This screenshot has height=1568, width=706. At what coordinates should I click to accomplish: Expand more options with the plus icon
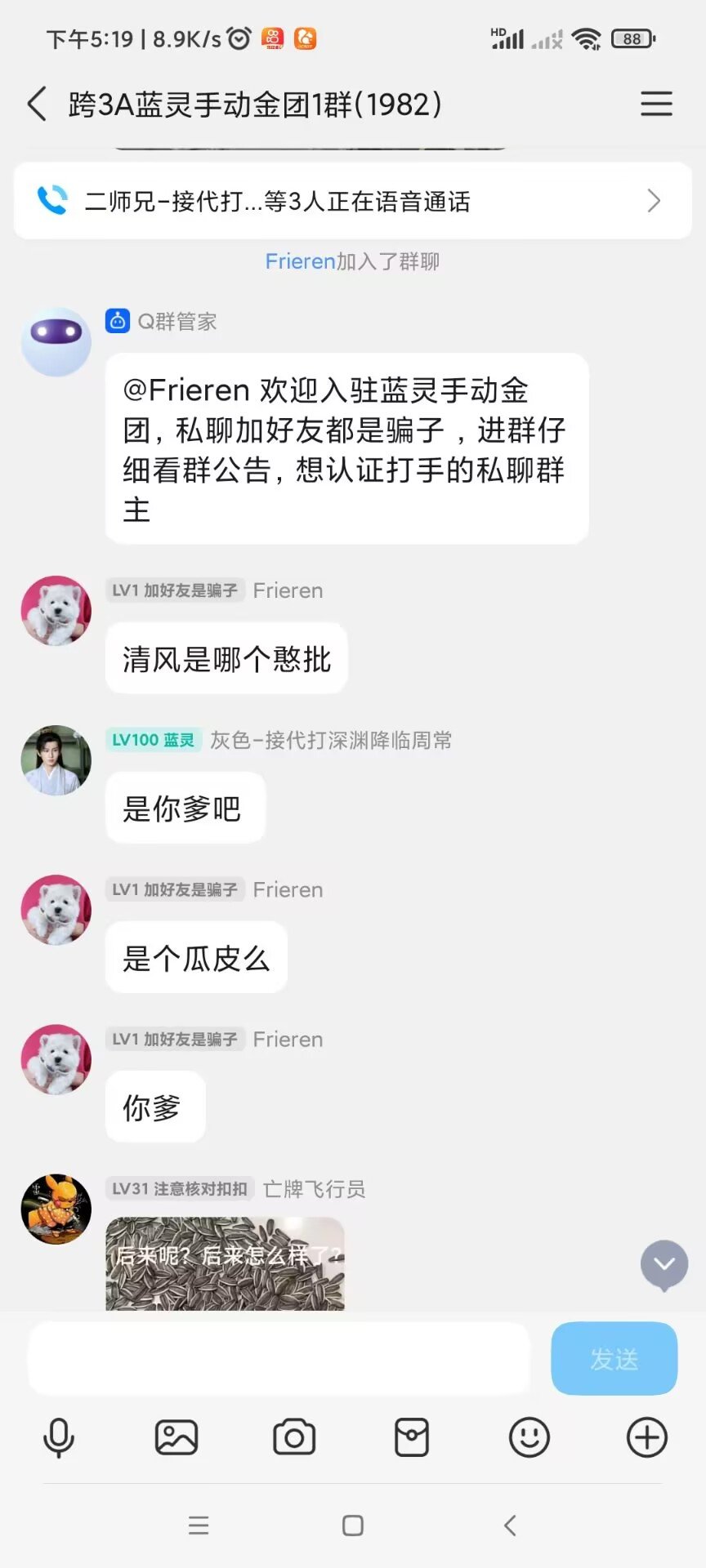click(647, 1437)
